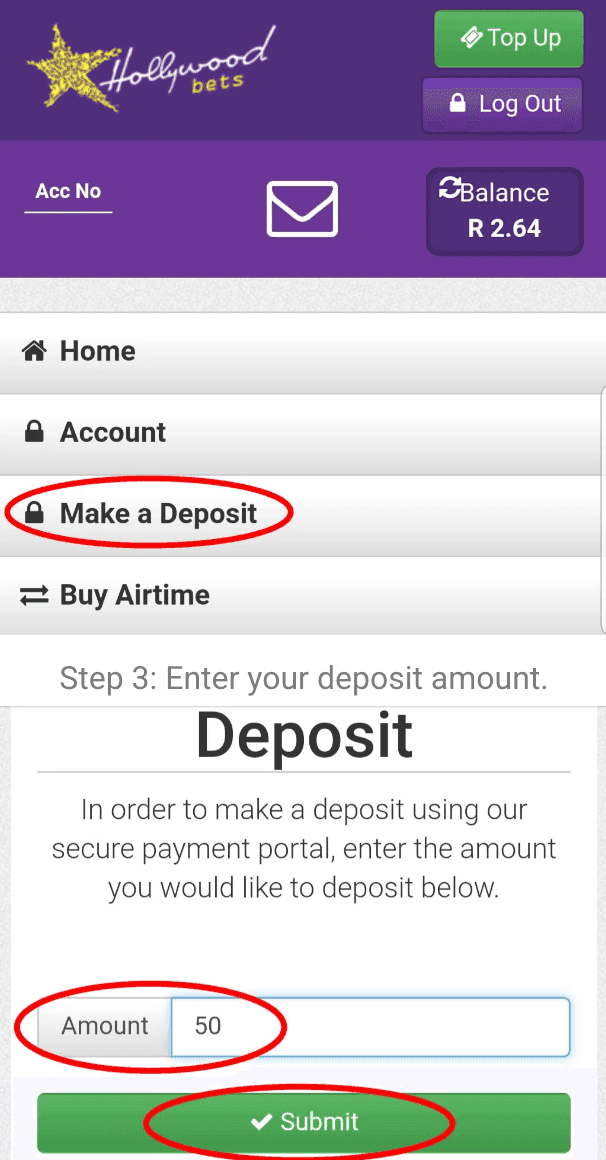
Task: Log out of the account
Action: click(503, 104)
